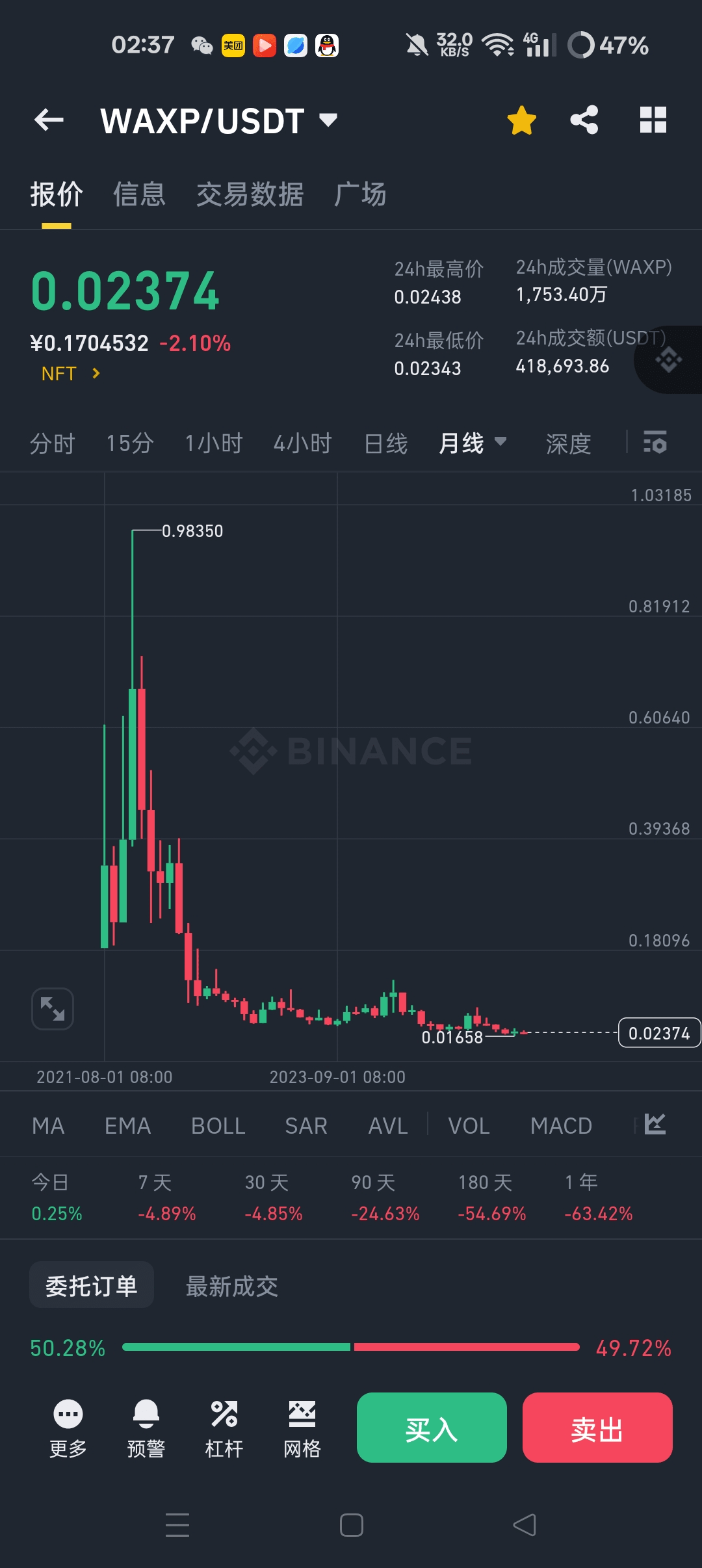Go back using the top-left arrow
This screenshot has width=702, height=1568.
coord(49,120)
